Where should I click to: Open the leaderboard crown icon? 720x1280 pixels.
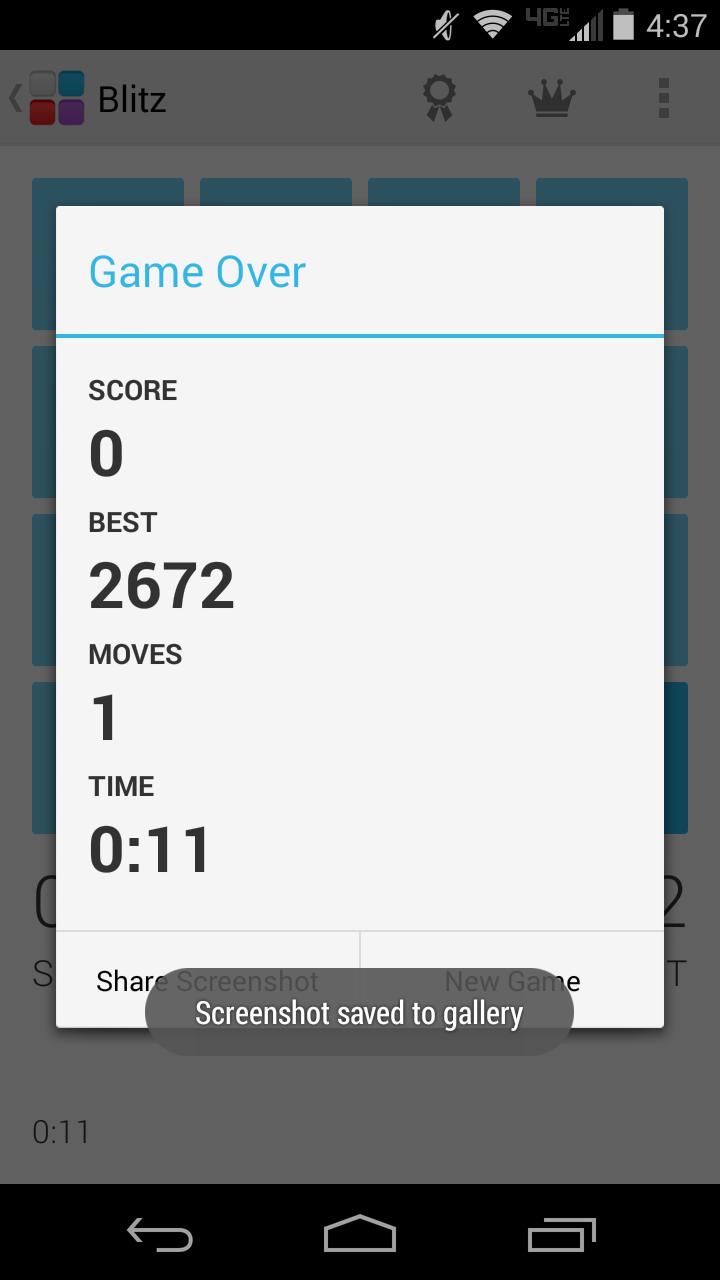pyautogui.click(x=551, y=99)
